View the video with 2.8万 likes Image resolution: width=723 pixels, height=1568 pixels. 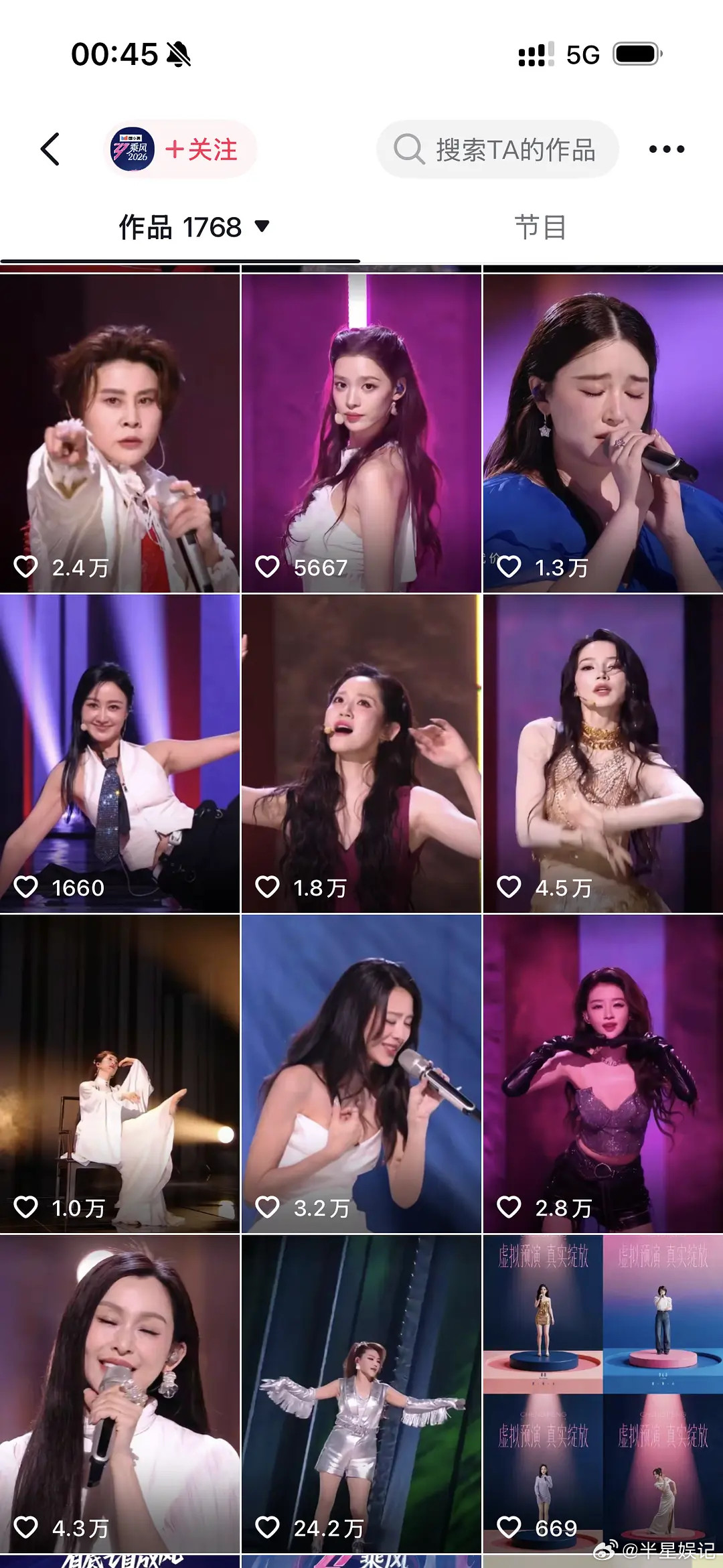[603, 1073]
